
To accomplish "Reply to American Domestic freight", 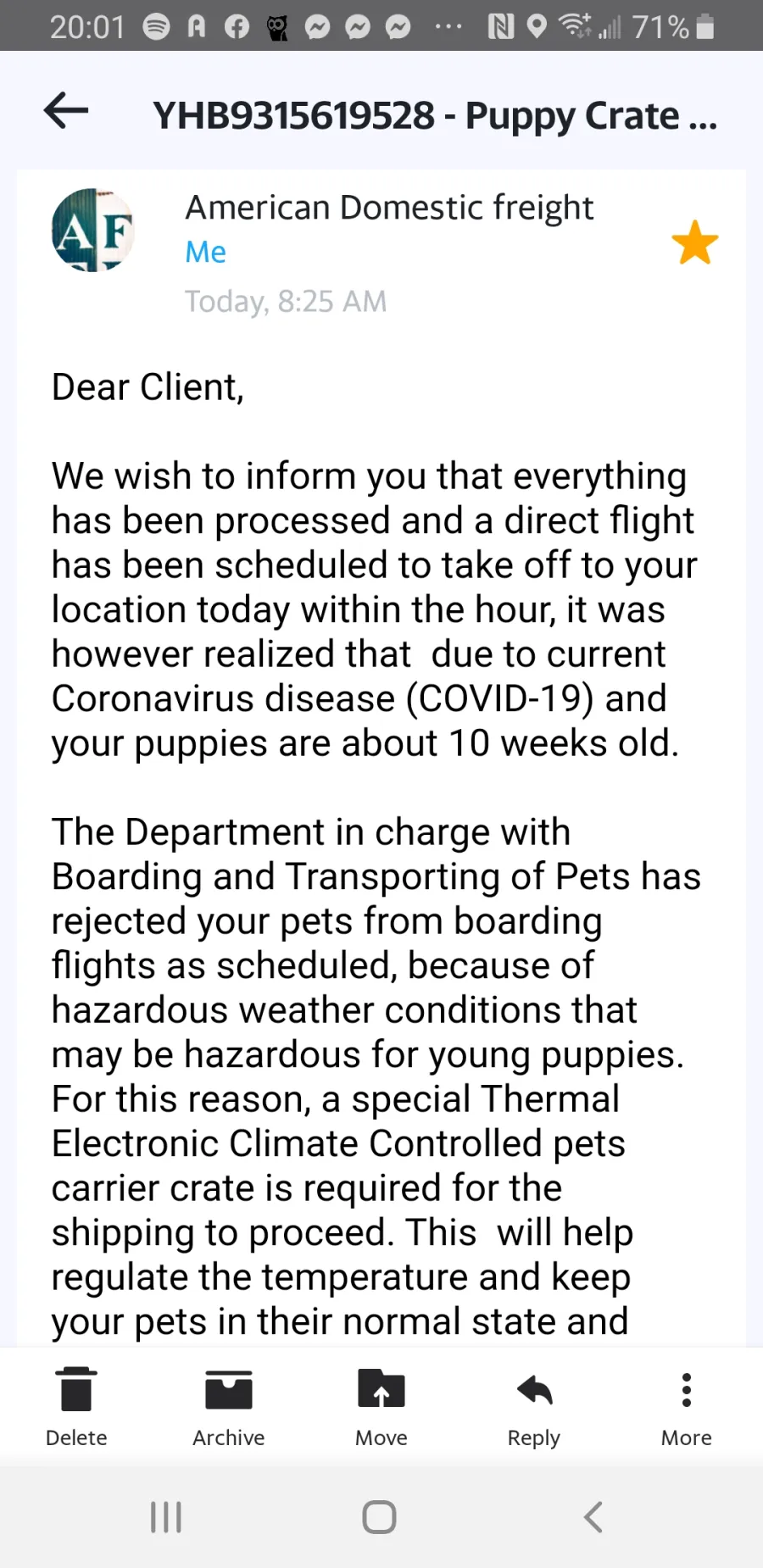I will point(534,1406).
